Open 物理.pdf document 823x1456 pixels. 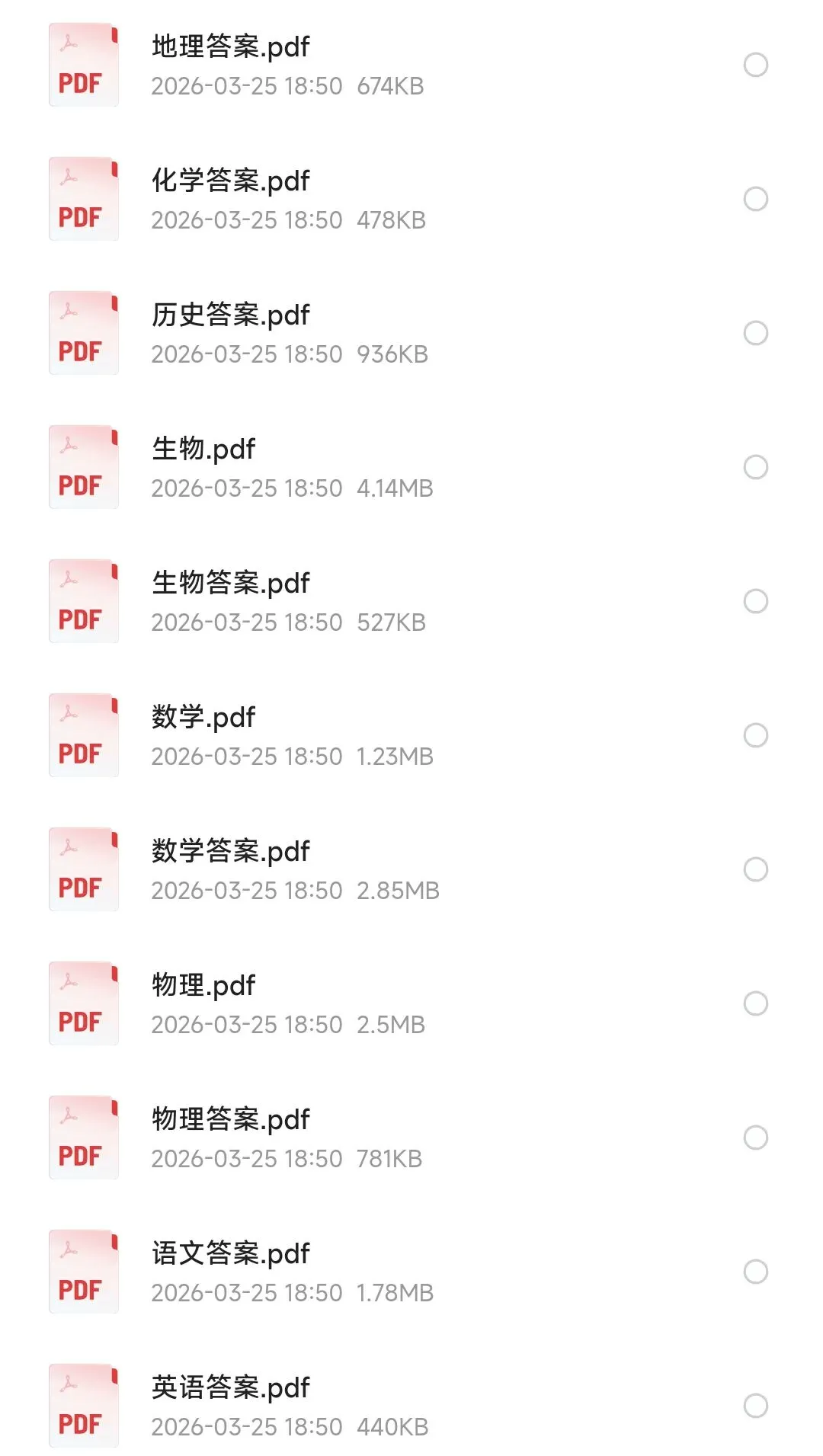(203, 986)
